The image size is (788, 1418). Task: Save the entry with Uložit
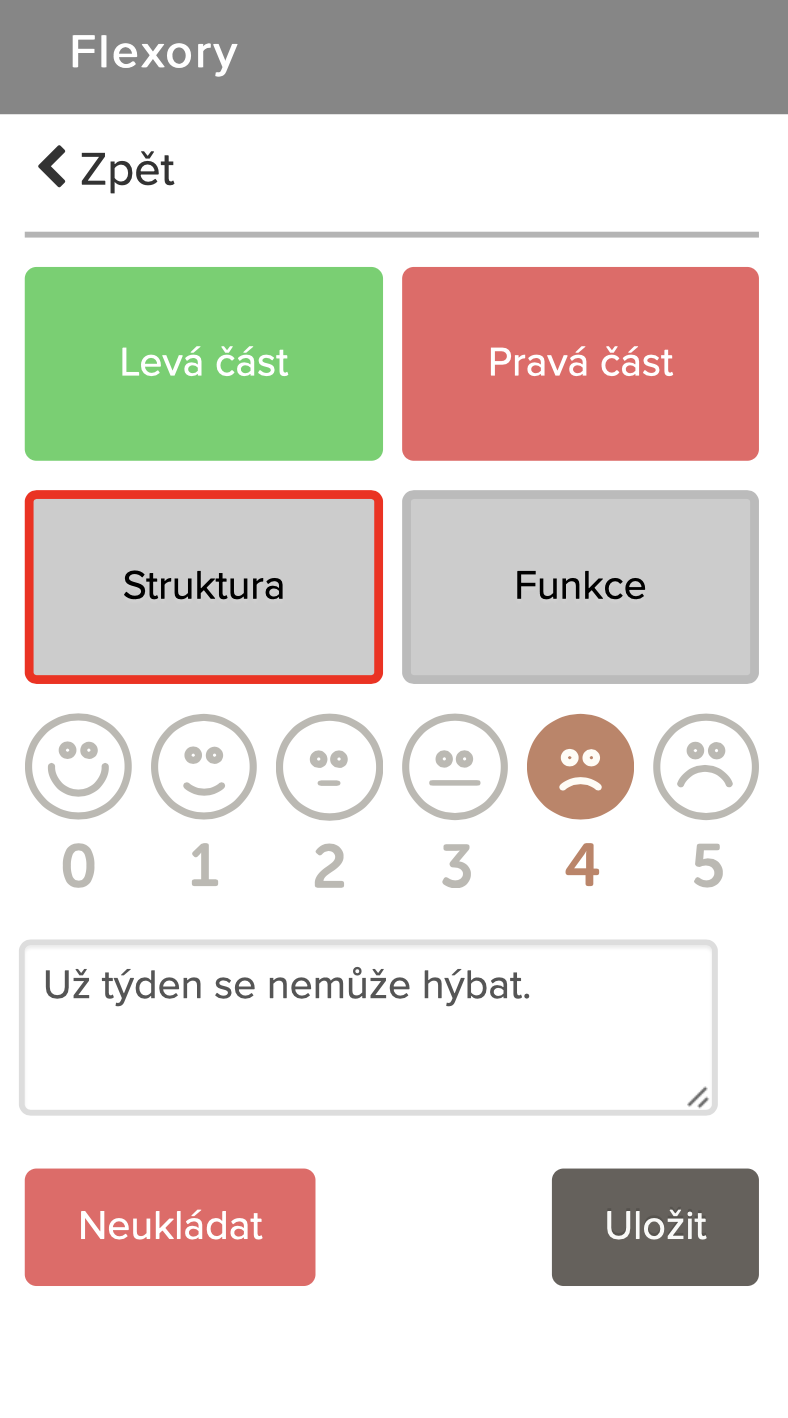coord(655,1226)
